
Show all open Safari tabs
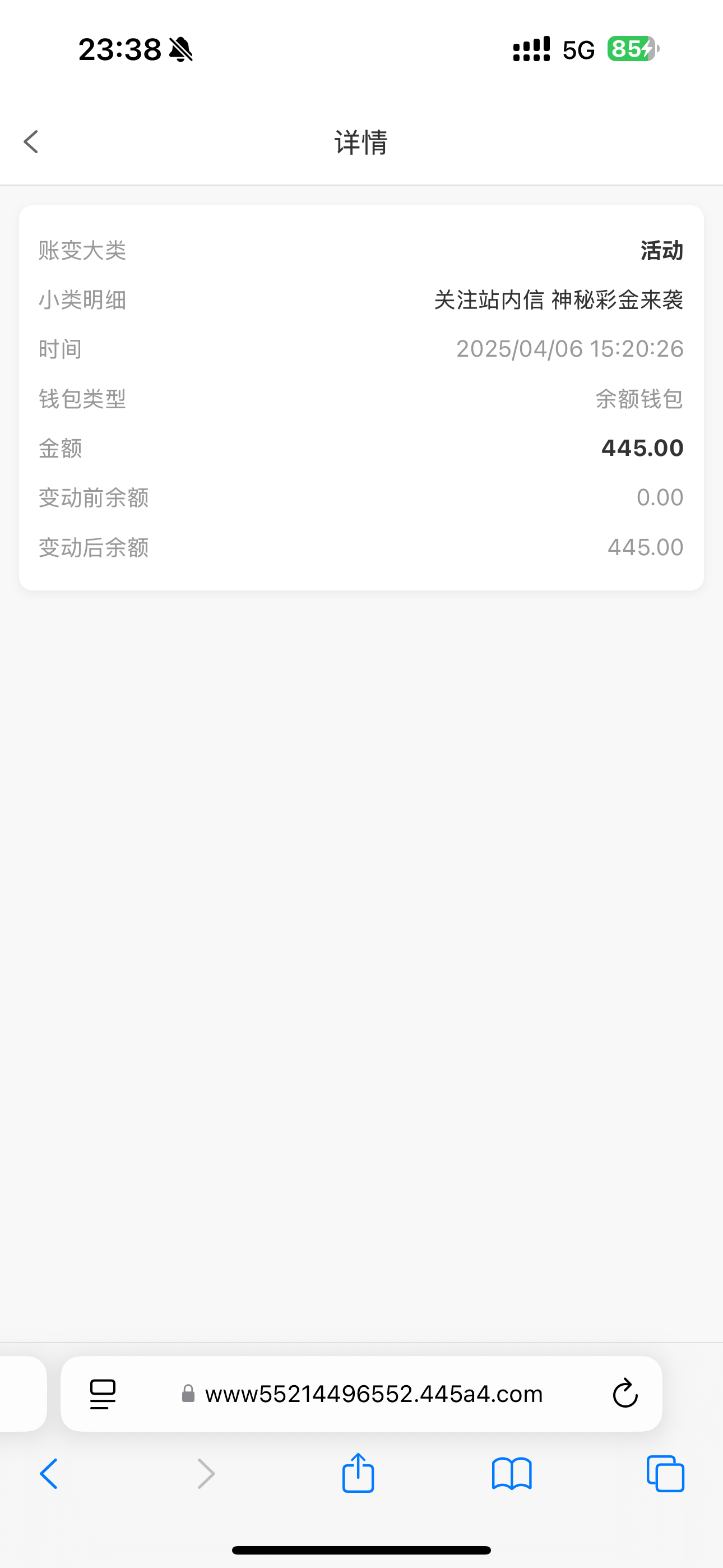coord(665,1474)
